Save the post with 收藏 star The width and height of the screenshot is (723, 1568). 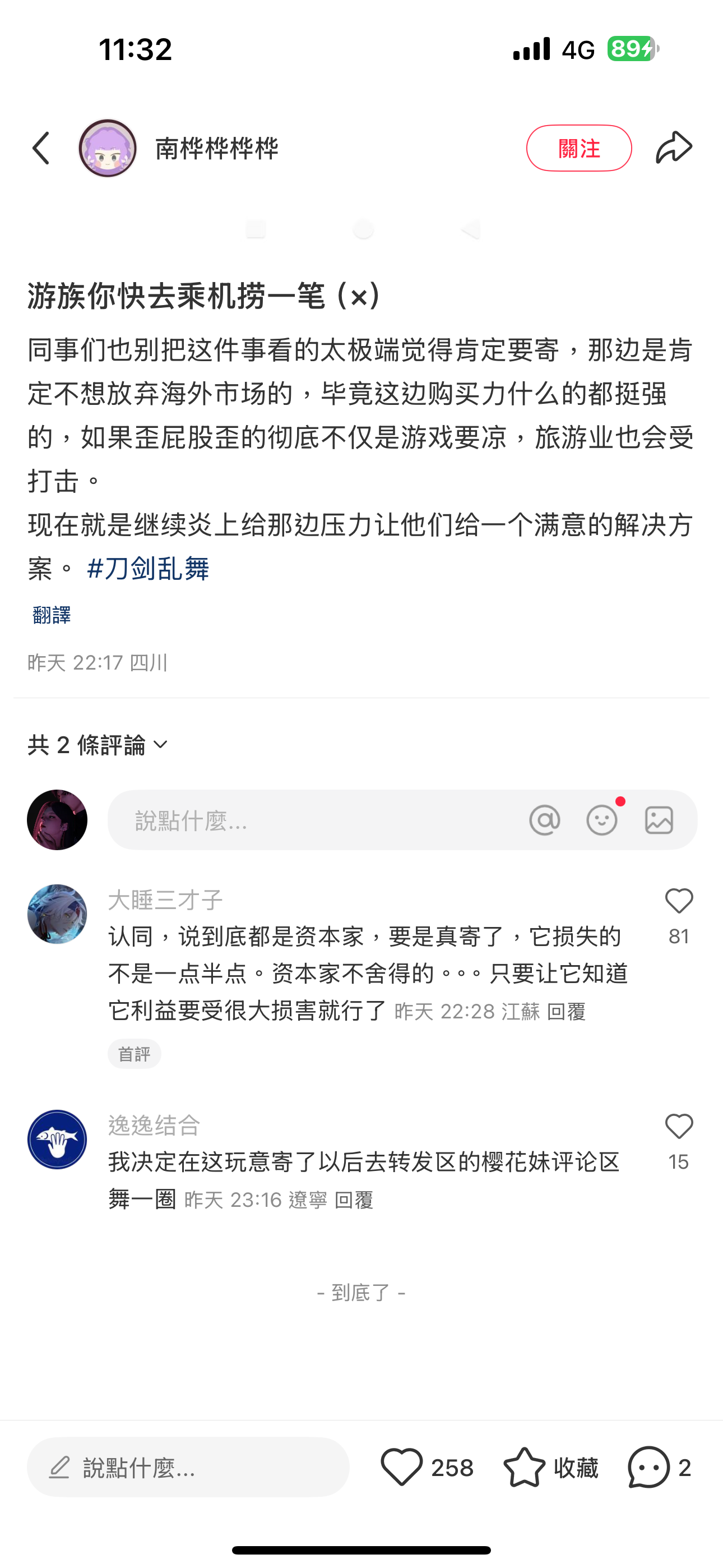[525, 1467]
